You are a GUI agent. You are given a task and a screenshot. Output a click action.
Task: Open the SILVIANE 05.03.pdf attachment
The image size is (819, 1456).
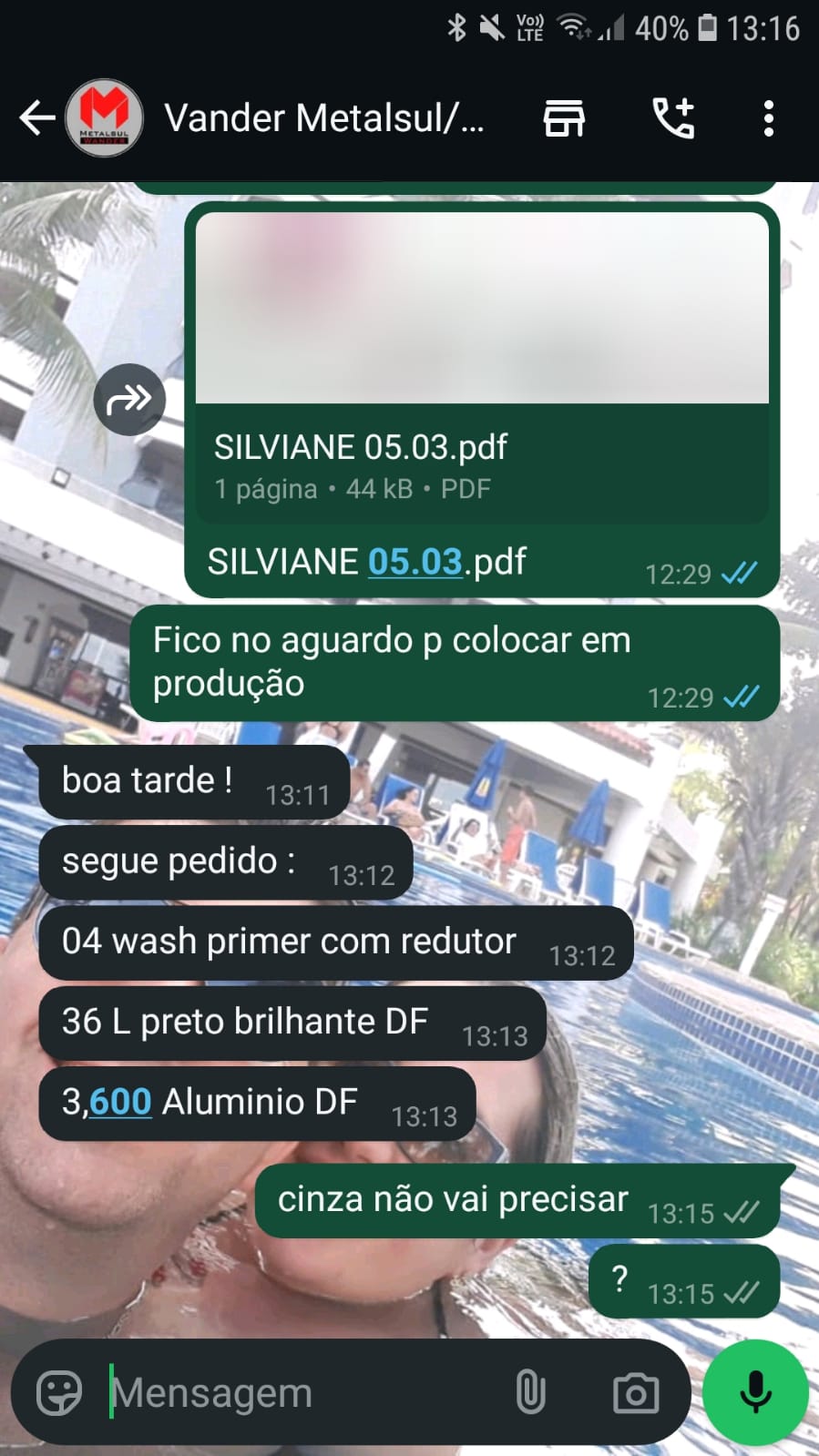[481, 364]
